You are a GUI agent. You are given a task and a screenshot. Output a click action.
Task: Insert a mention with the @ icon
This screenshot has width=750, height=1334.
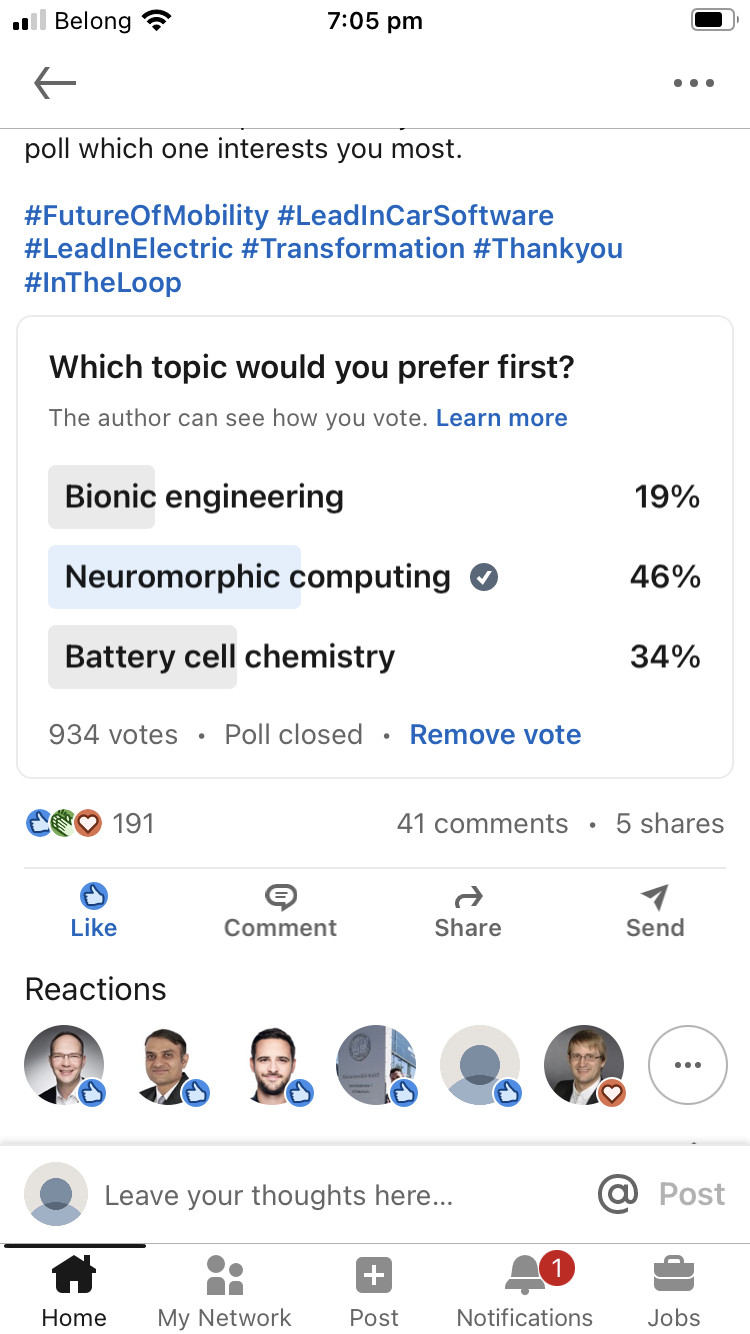tap(618, 1194)
